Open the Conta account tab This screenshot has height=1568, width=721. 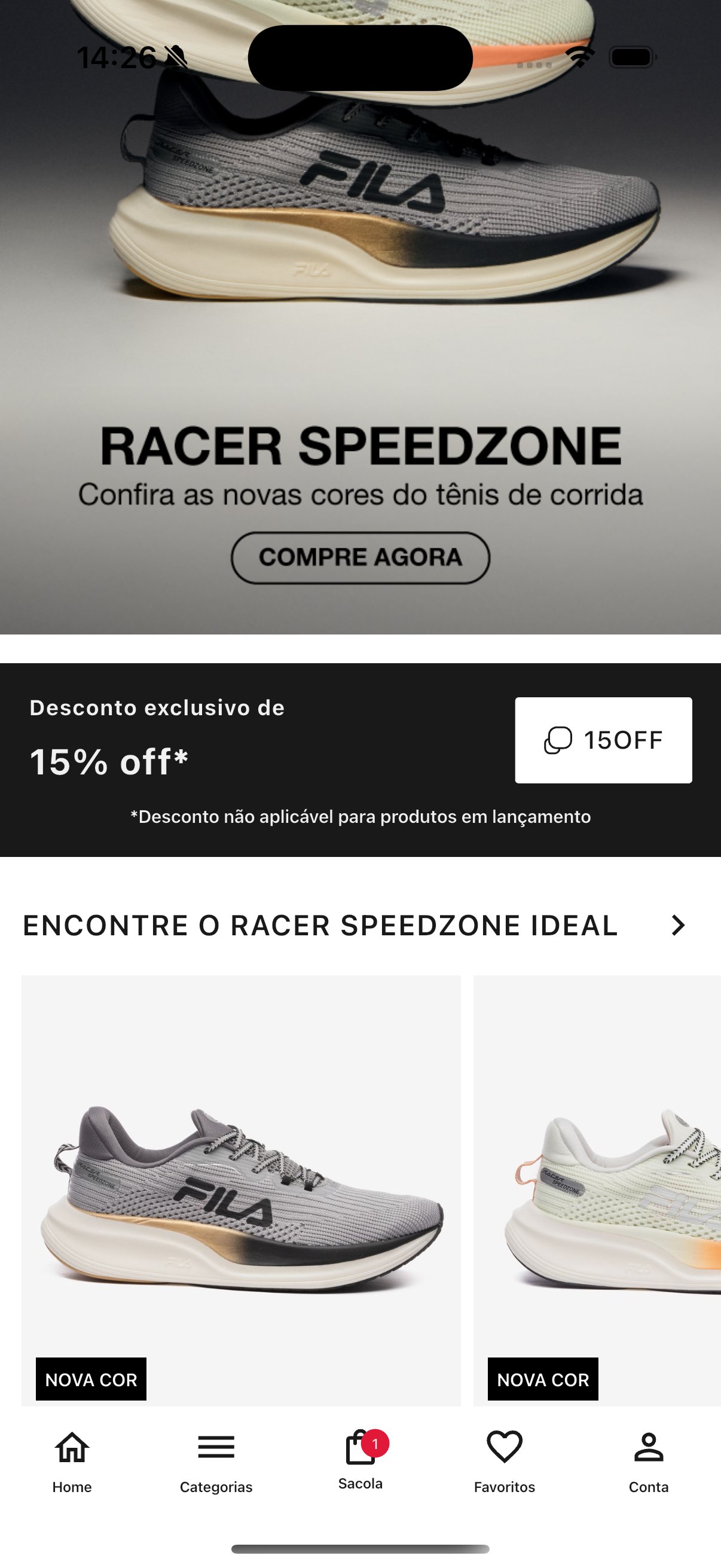(x=649, y=1461)
